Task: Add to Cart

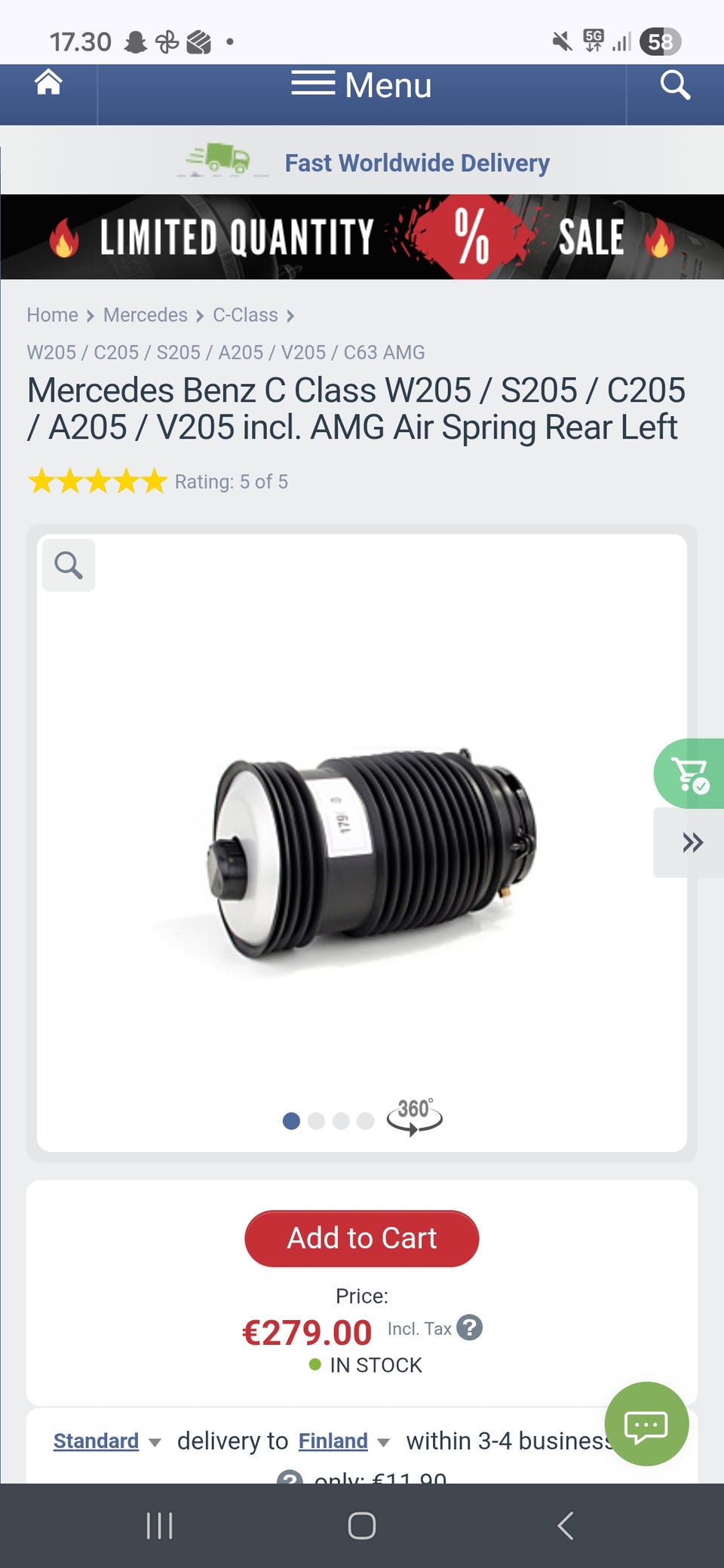Action: (x=362, y=1238)
